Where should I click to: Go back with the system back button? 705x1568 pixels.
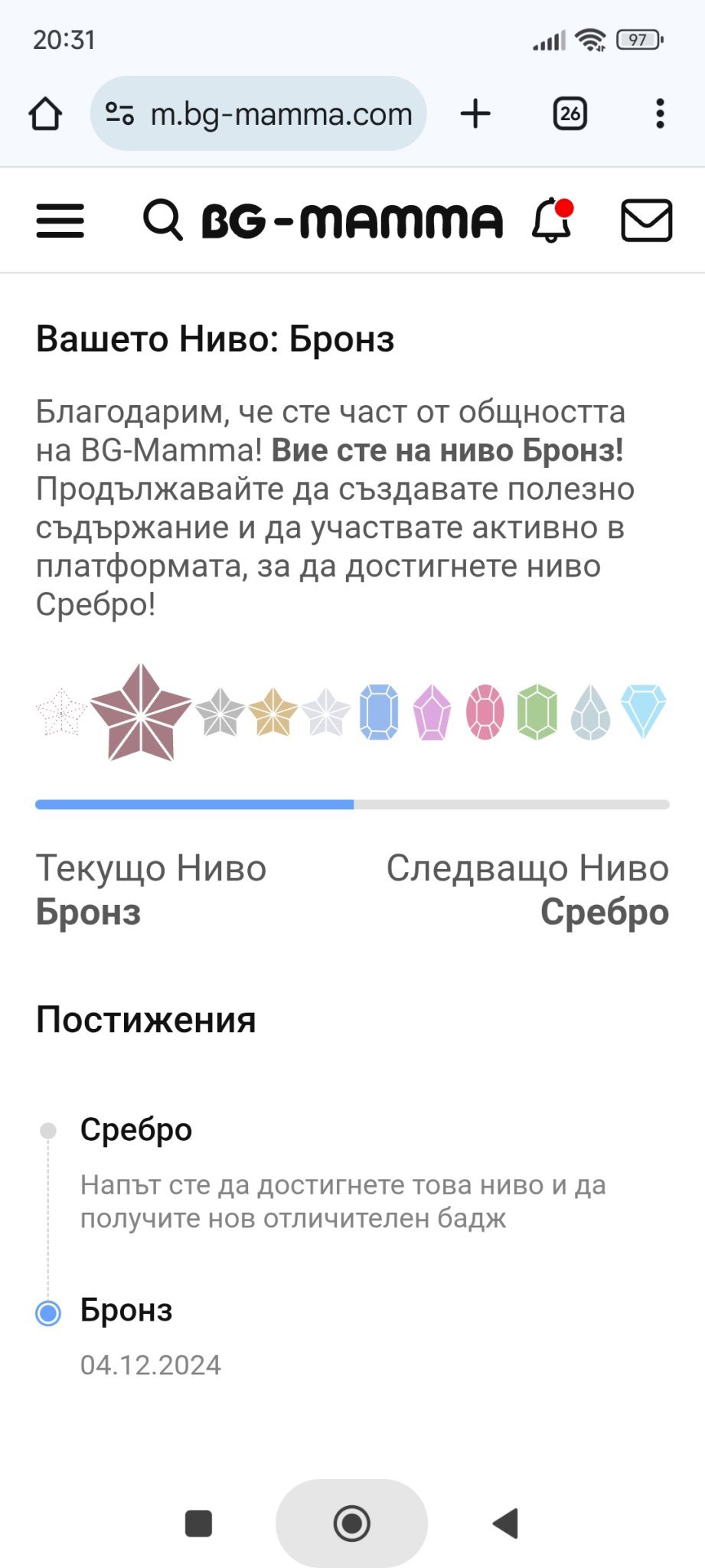[506, 1523]
